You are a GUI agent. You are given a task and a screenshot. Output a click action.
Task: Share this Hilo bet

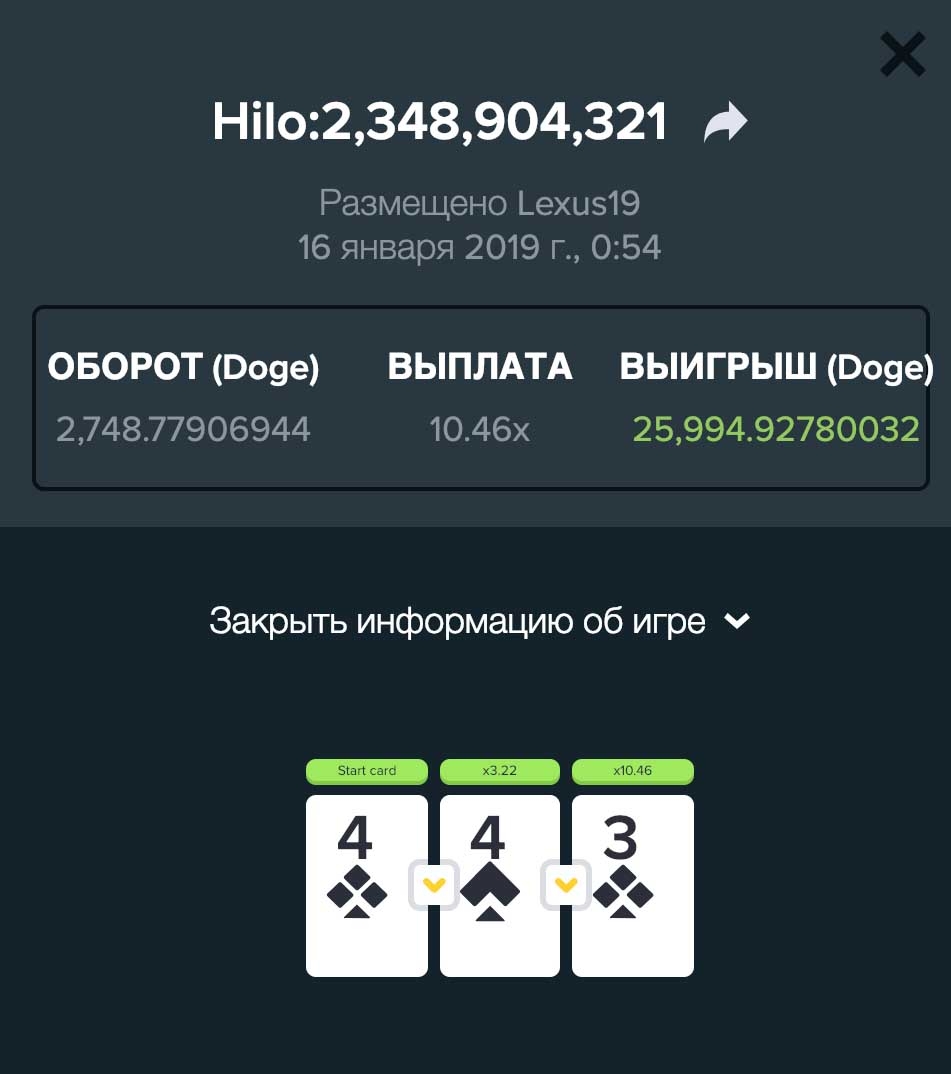726,124
